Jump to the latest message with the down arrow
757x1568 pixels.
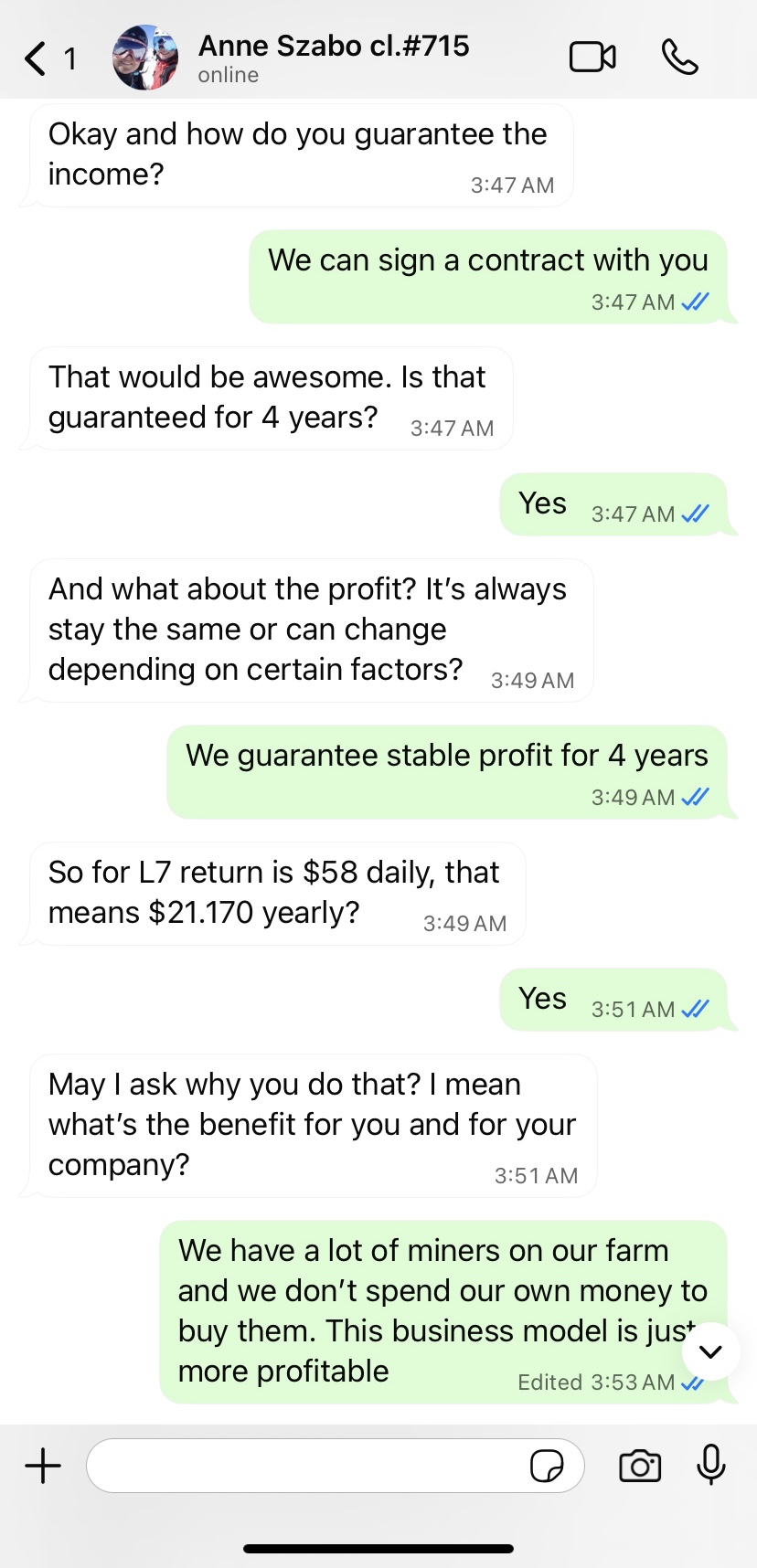[710, 1351]
